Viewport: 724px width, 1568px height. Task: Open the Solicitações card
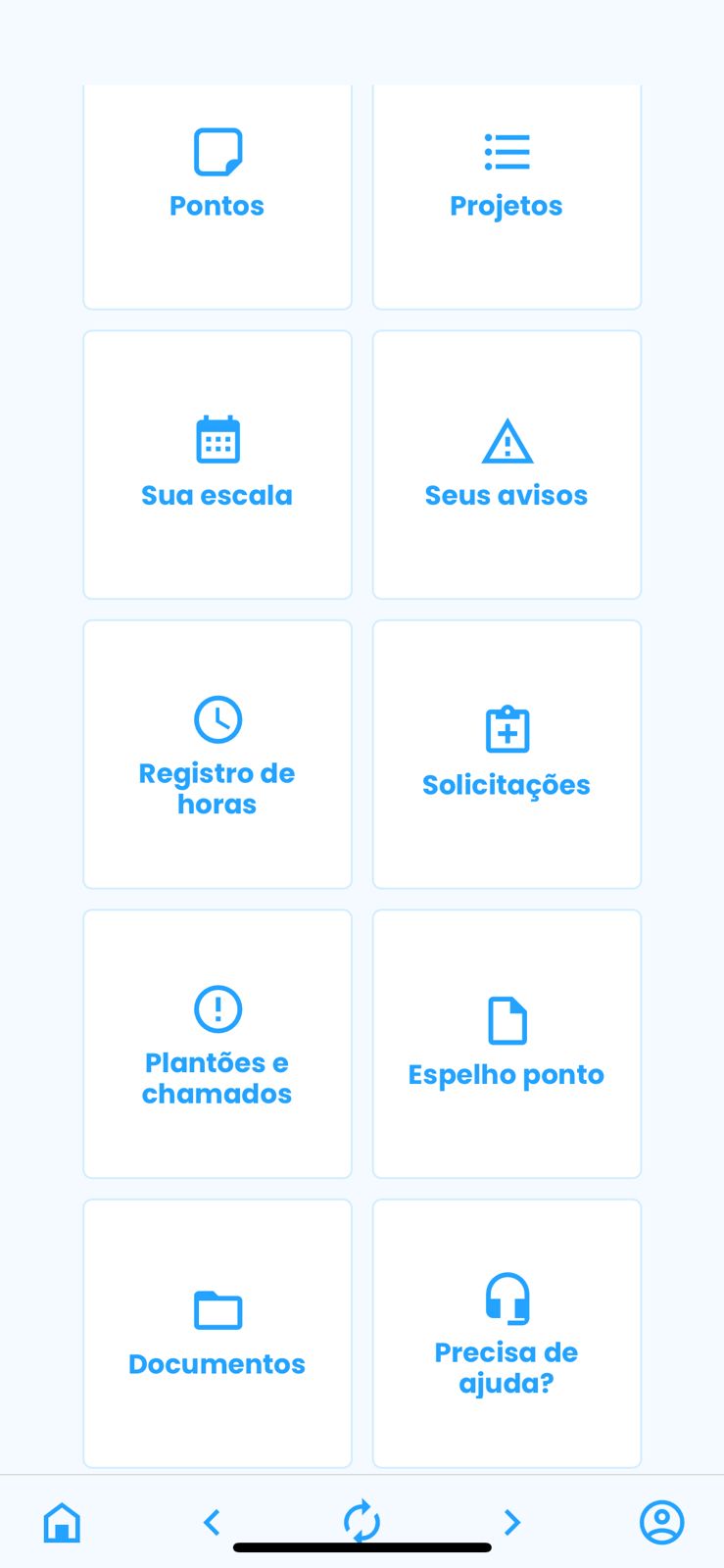pyautogui.click(x=506, y=754)
